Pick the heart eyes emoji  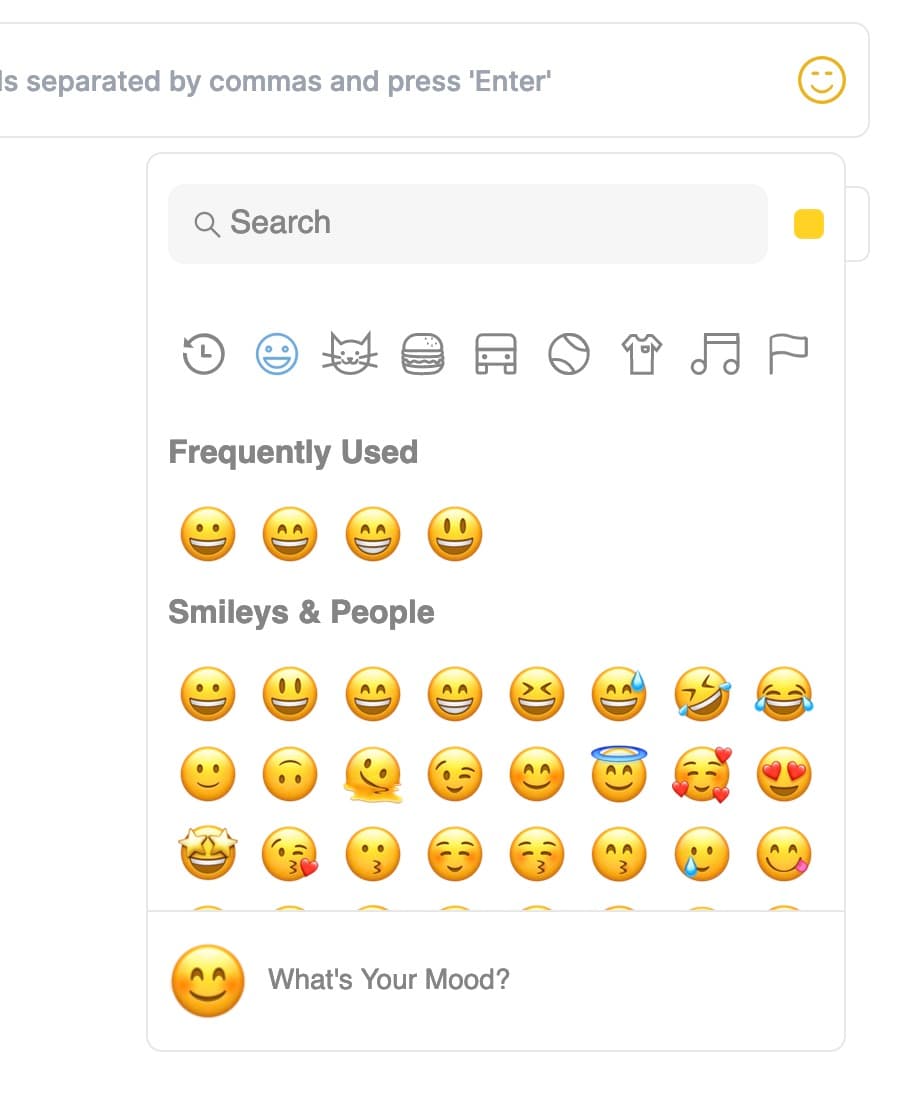point(785,775)
